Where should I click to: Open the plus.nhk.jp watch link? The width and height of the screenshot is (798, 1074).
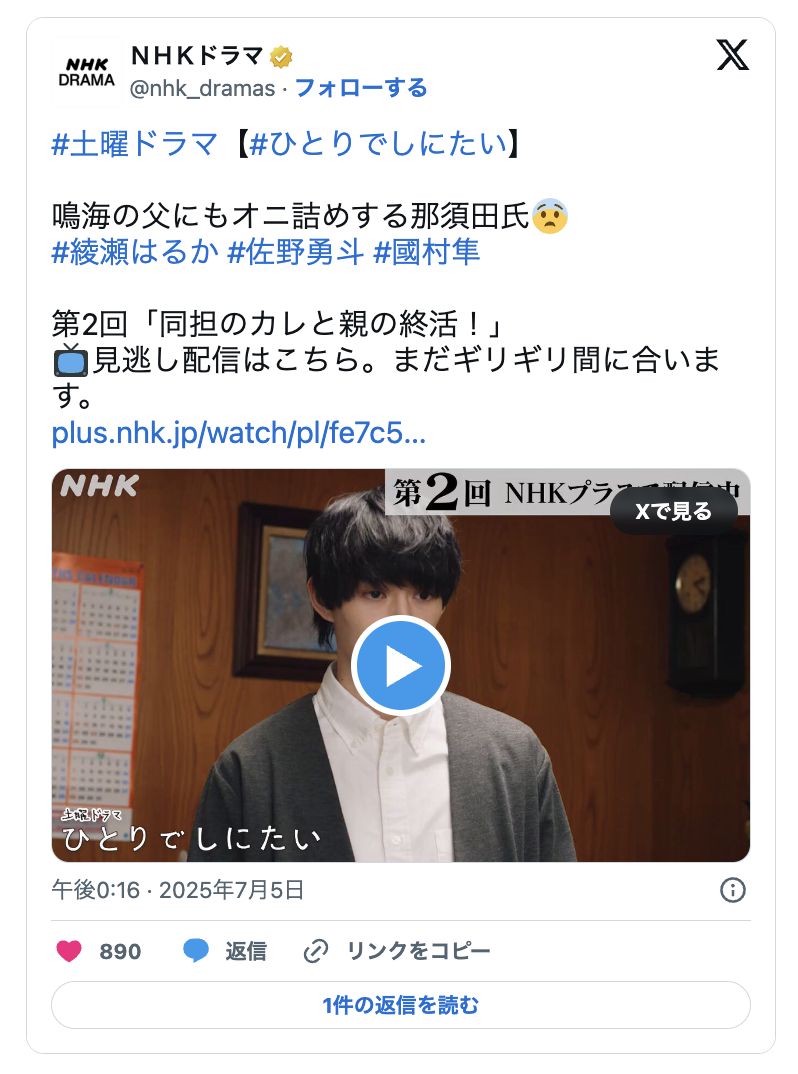(238, 435)
